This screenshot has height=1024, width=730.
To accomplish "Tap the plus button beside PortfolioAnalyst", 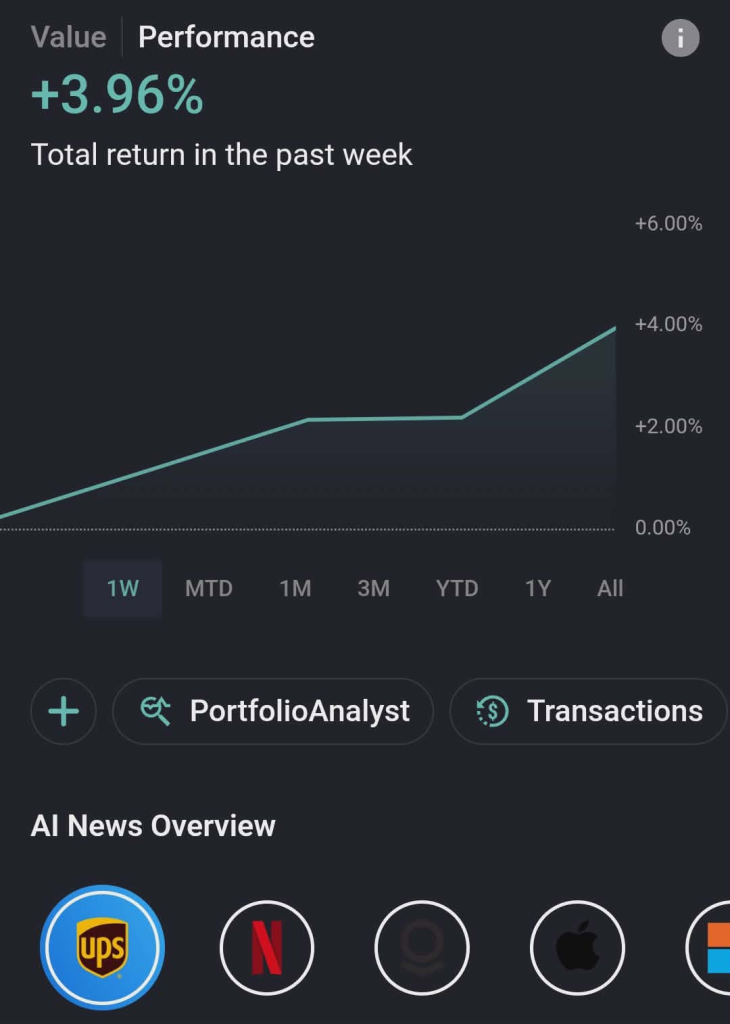I will click(64, 711).
